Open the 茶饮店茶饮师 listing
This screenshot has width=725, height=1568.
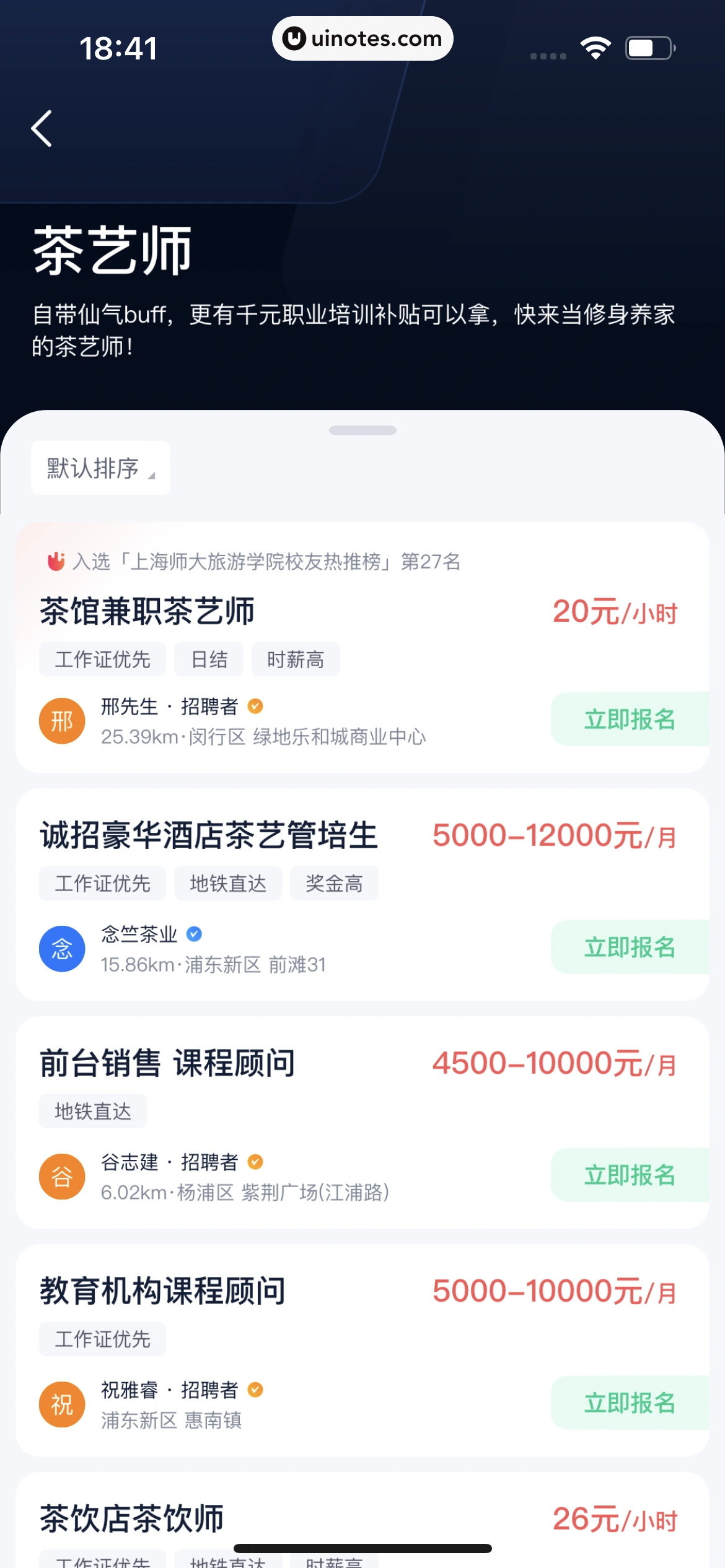point(131,1519)
